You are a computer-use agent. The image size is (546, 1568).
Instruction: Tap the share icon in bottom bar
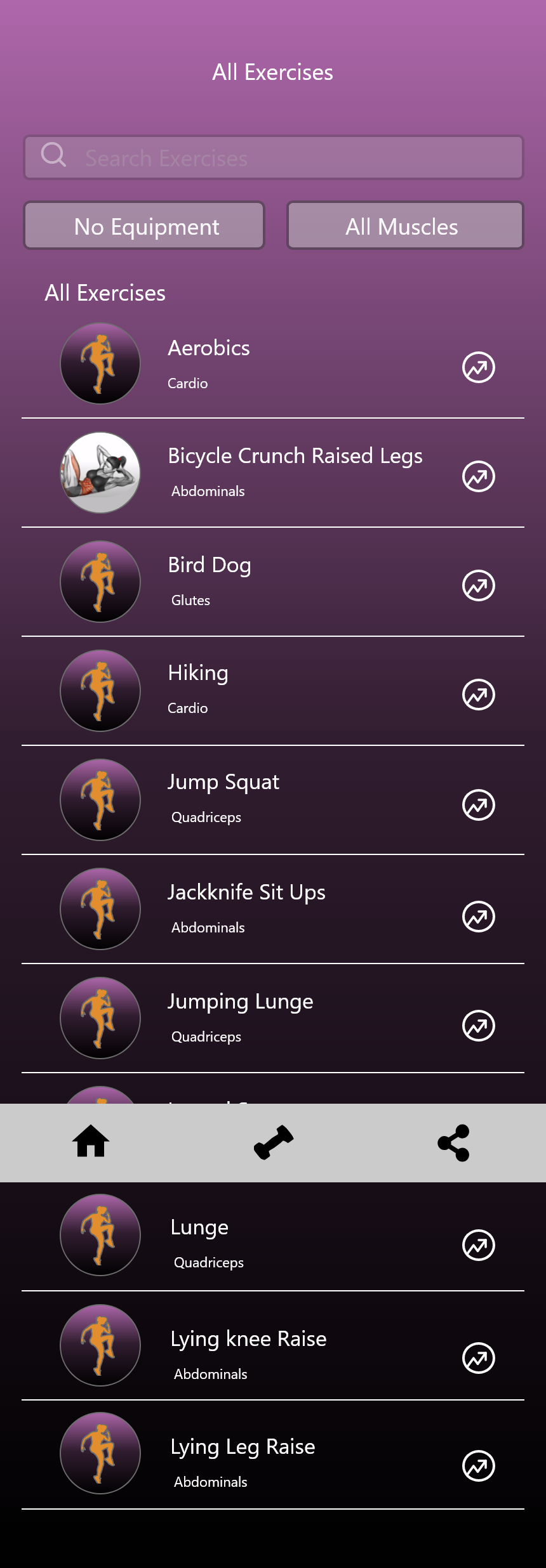(454, 1142)
